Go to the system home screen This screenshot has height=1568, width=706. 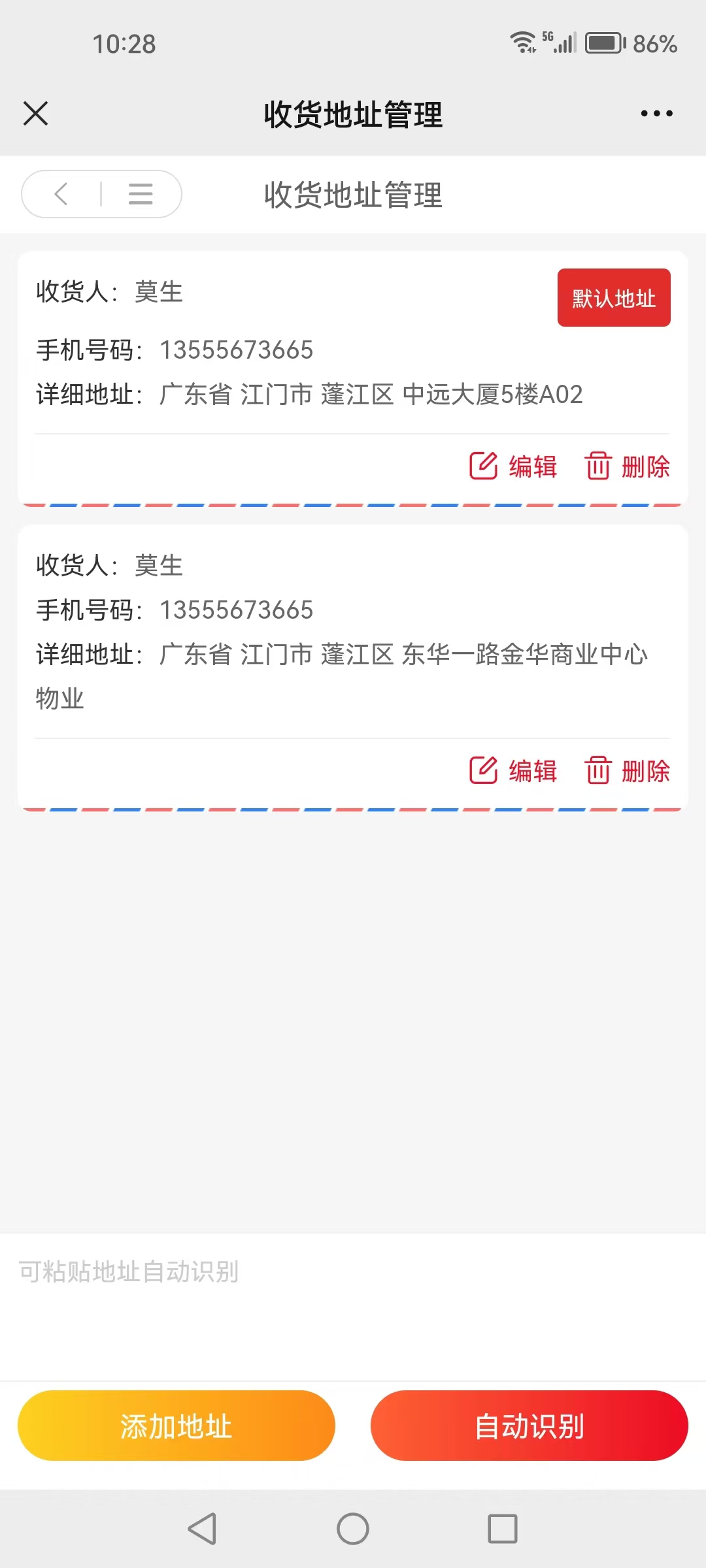353,1529
